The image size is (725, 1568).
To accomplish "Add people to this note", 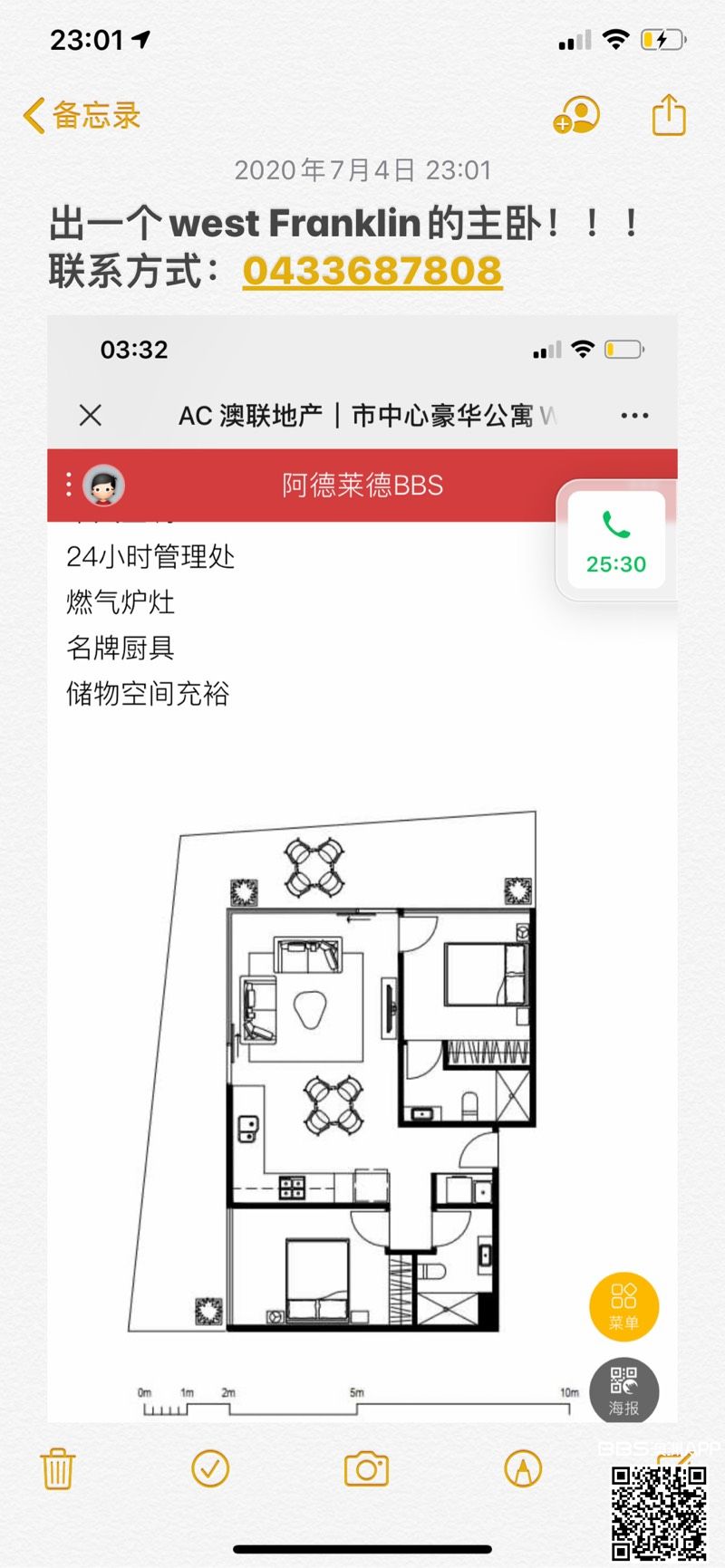I will pos(576,115).
